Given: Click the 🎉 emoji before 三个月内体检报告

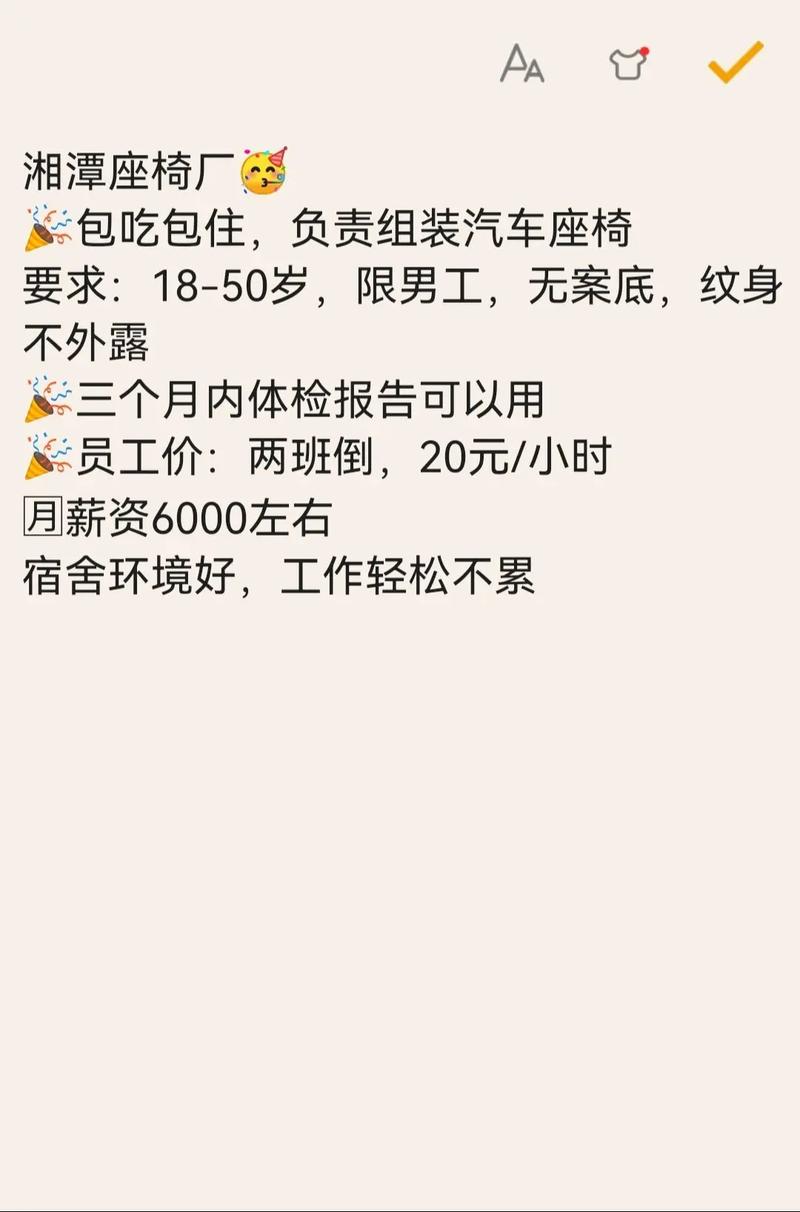Looking at the screenshot, I should coord(43,397).
